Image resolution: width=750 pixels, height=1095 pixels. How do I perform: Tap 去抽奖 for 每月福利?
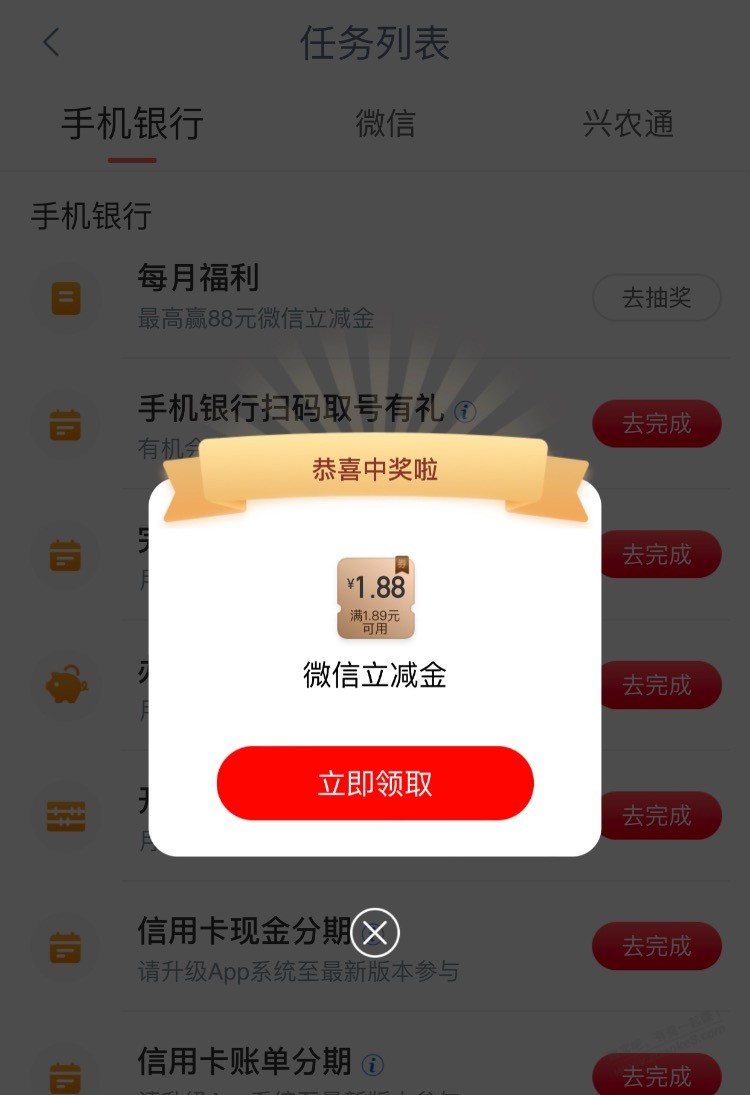click(x=656, y=298)
